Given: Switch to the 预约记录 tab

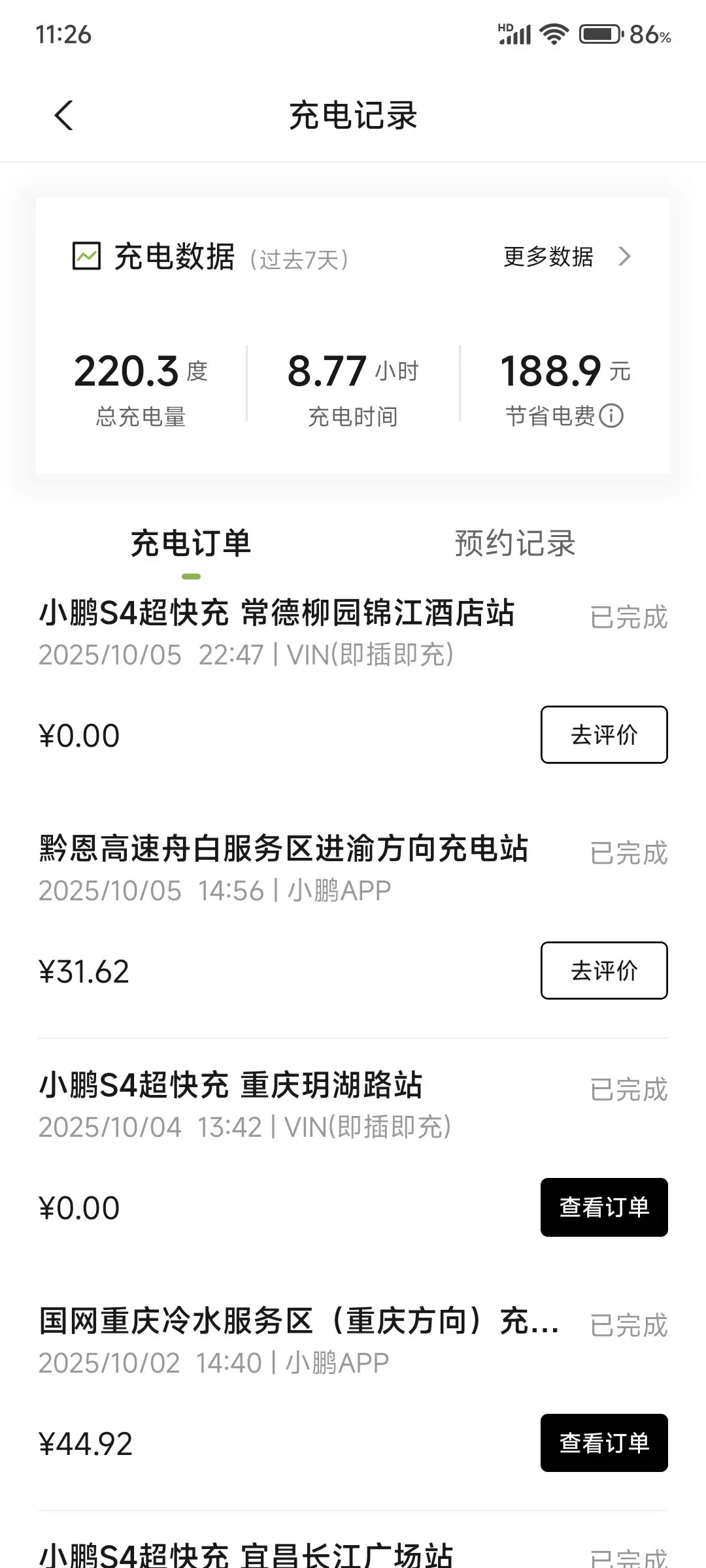Looking at the screenshot, I should 514,544.
